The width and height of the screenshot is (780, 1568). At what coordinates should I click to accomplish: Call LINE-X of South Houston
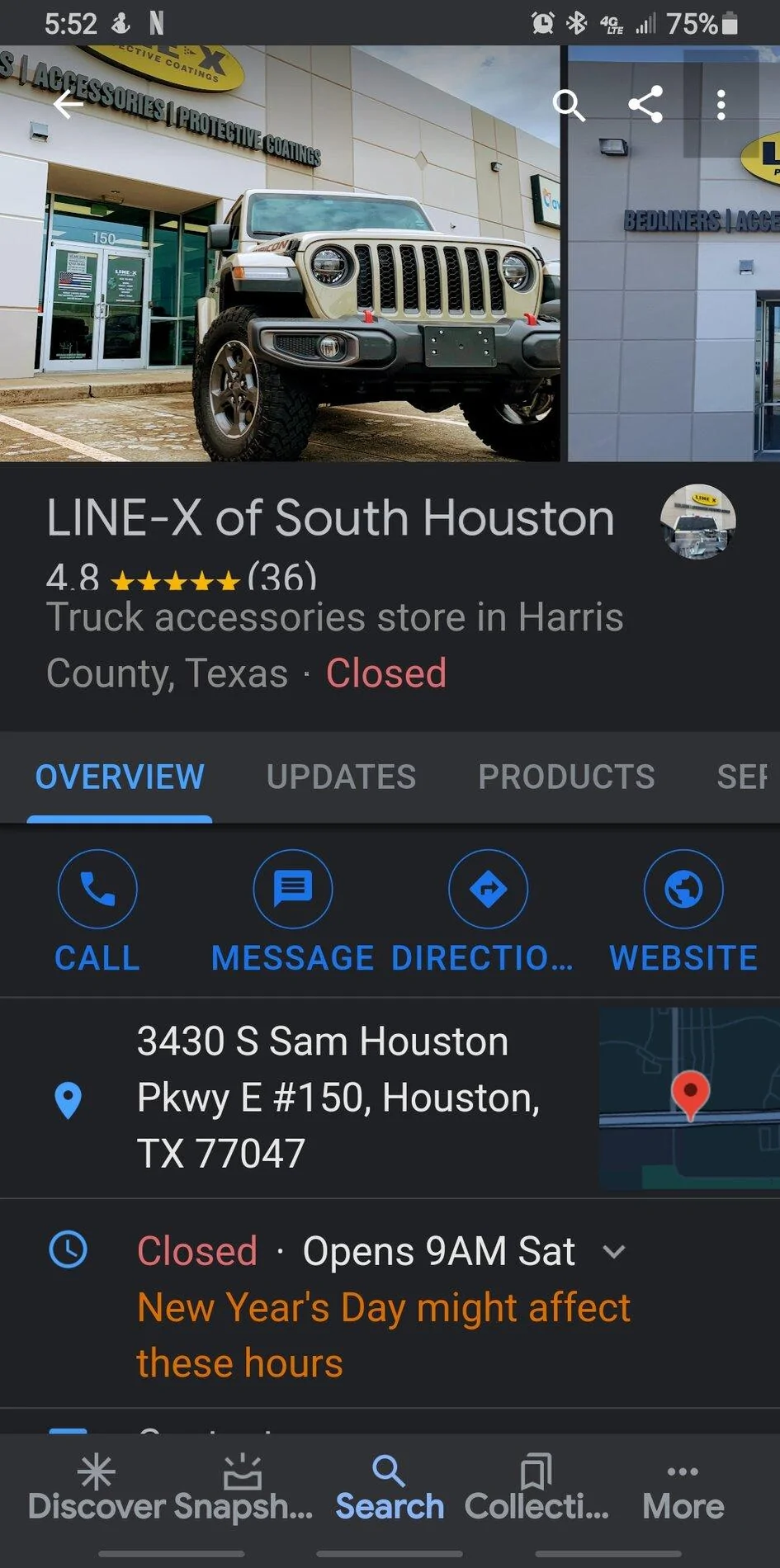click(97, 910)
